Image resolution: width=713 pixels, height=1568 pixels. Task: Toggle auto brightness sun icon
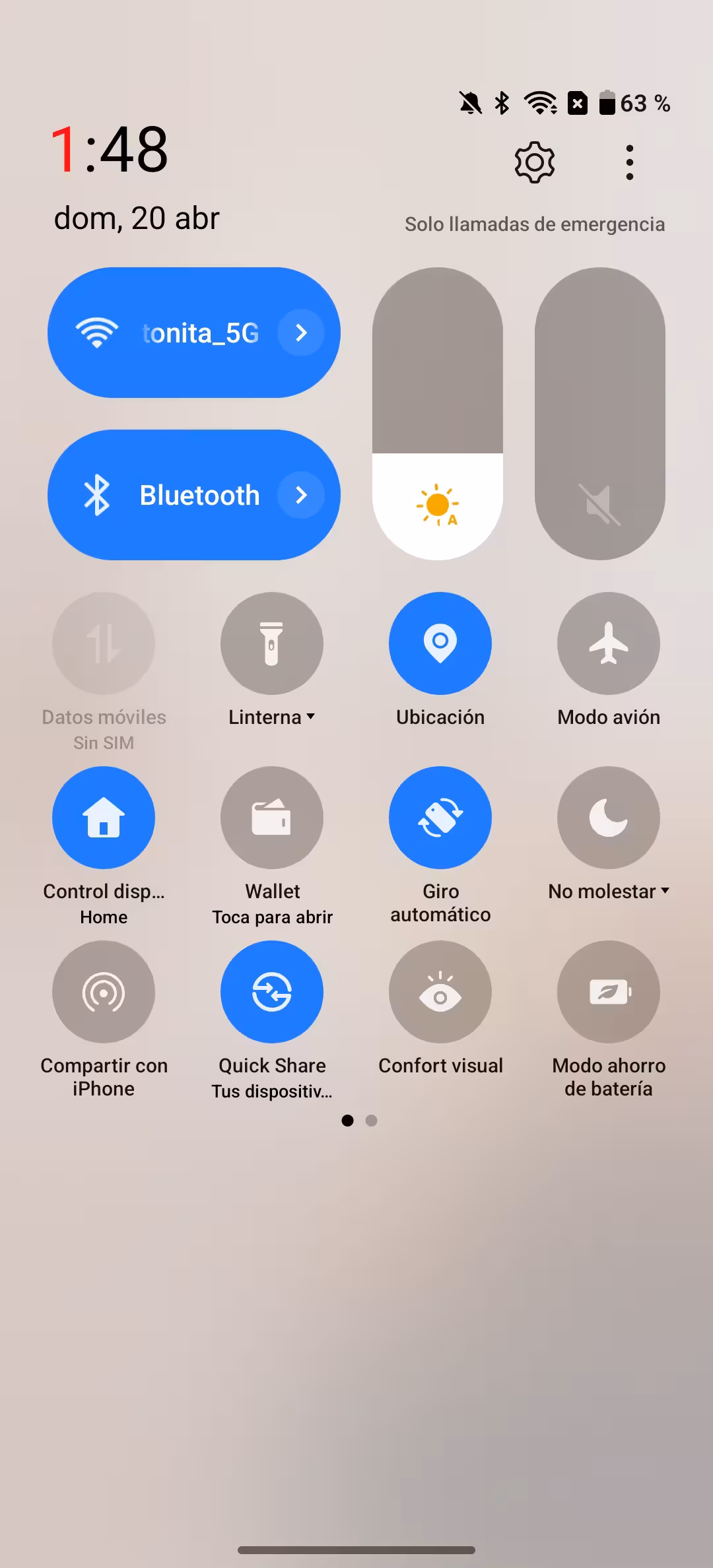(x=438, y=506)
